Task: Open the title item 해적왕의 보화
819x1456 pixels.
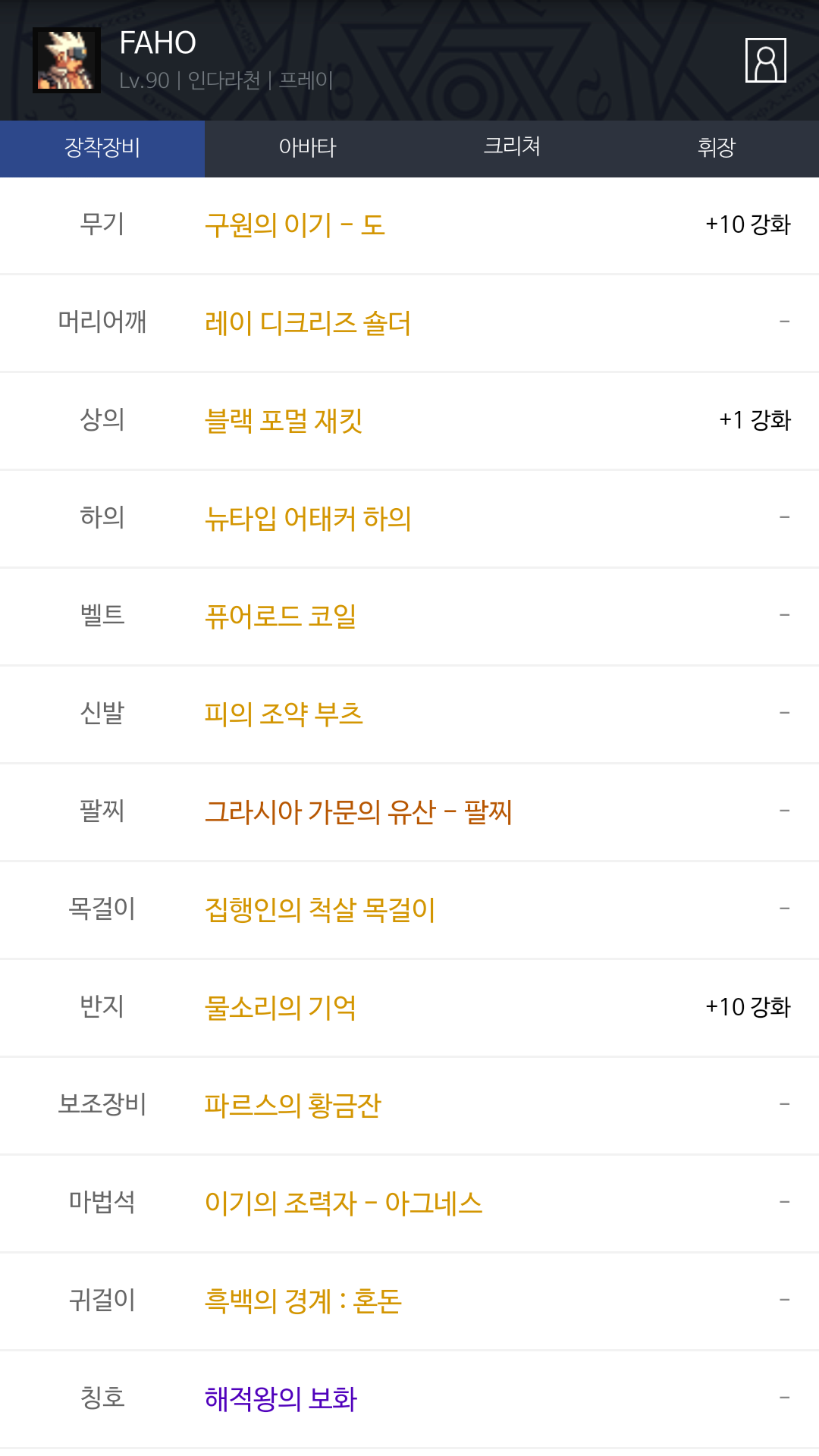Action: click(x=281, y=1399)
